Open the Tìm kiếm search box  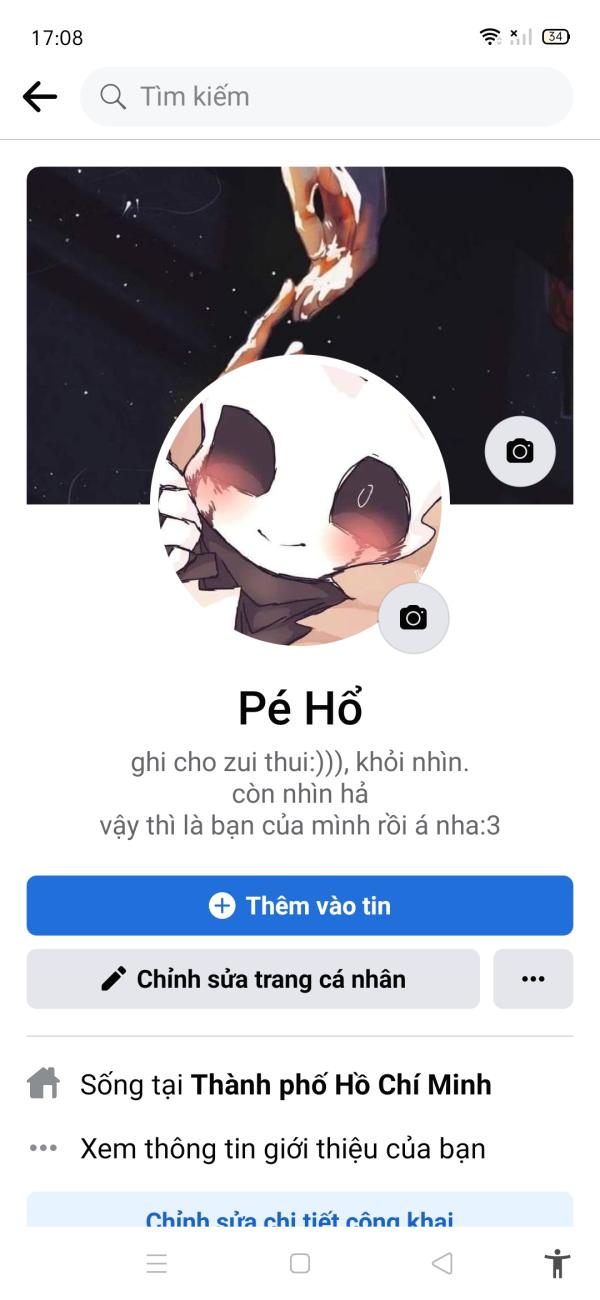pyautogui.click(x=326, y=97)
